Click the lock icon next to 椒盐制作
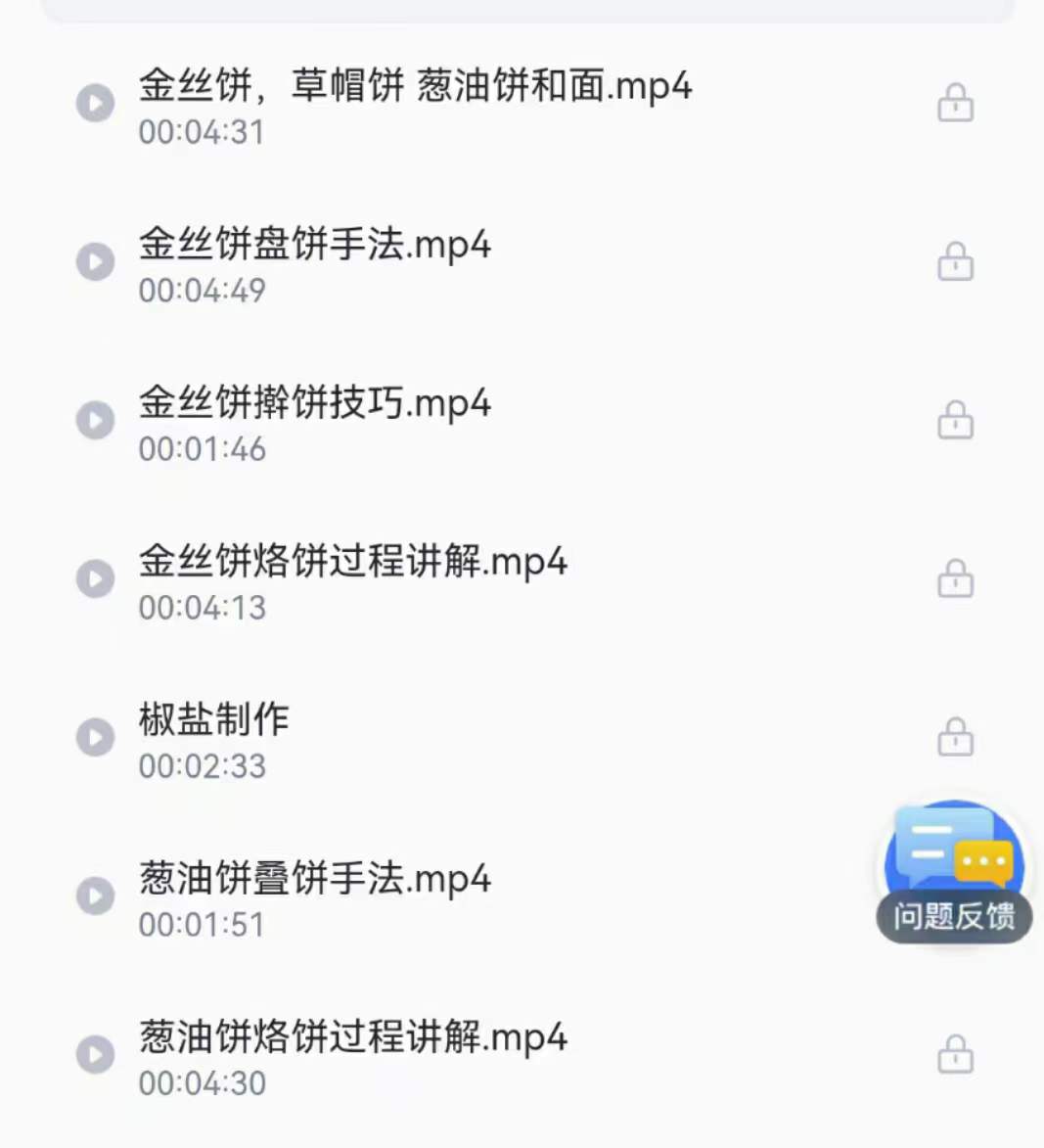 957,737
